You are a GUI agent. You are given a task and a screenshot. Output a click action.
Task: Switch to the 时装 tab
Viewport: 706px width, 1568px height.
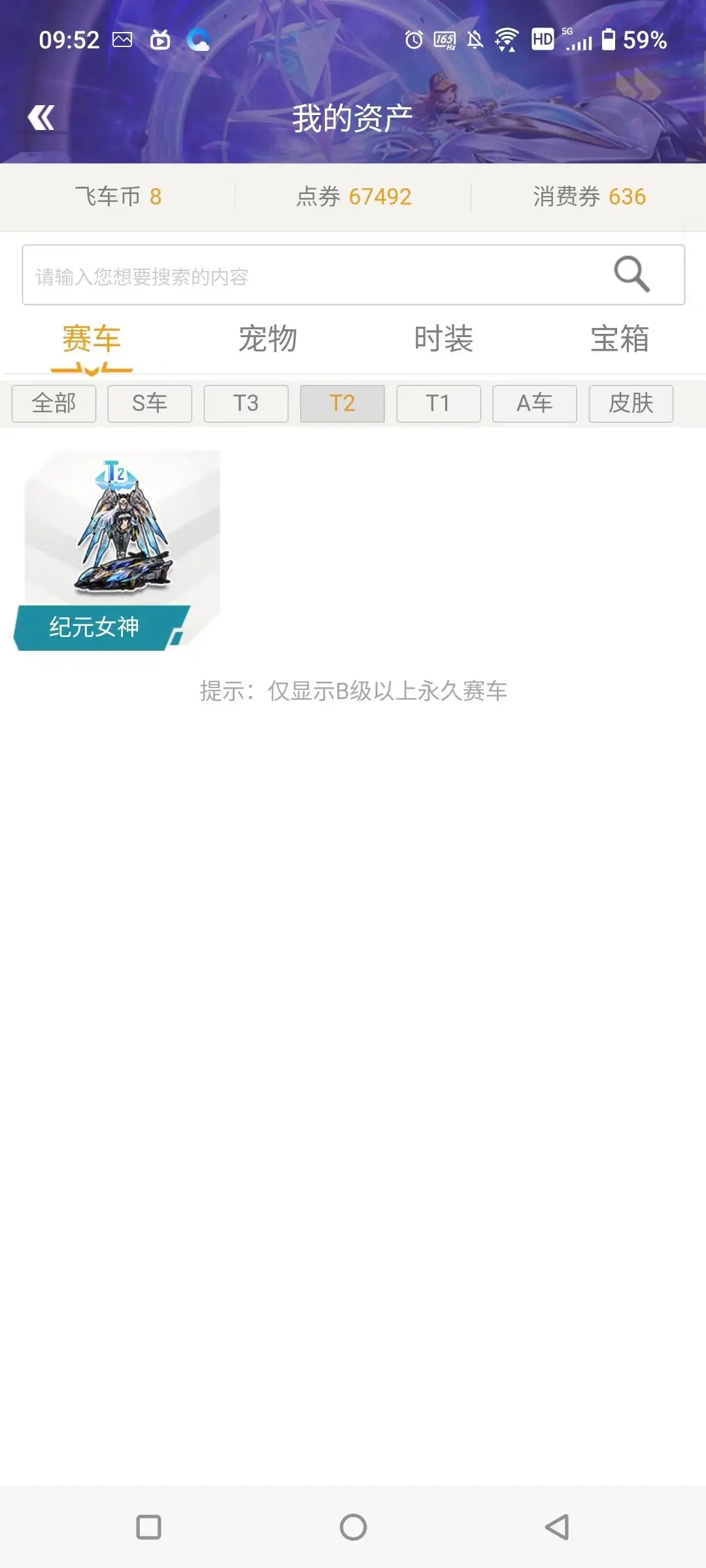click(x=443, y=339)
